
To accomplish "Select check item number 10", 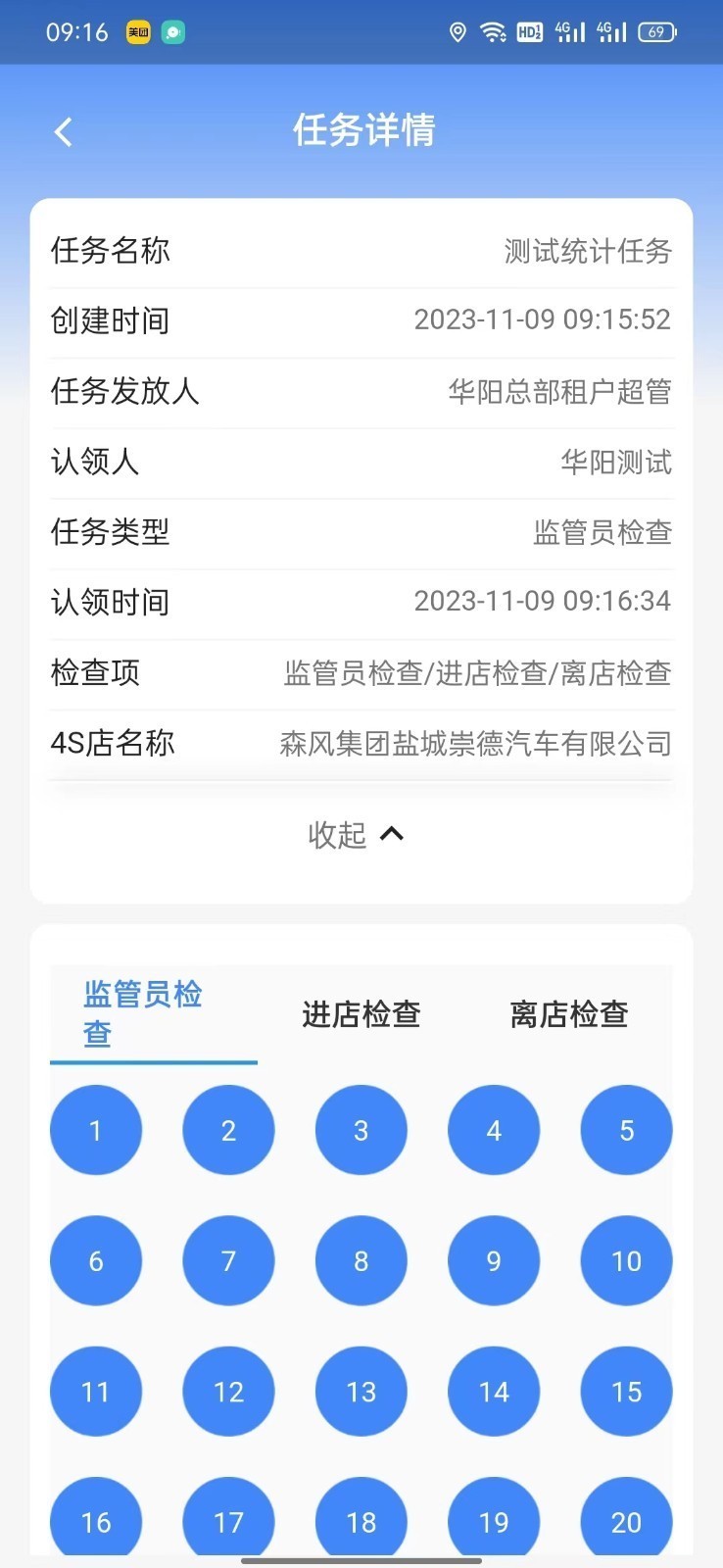I will point(626,1261).
